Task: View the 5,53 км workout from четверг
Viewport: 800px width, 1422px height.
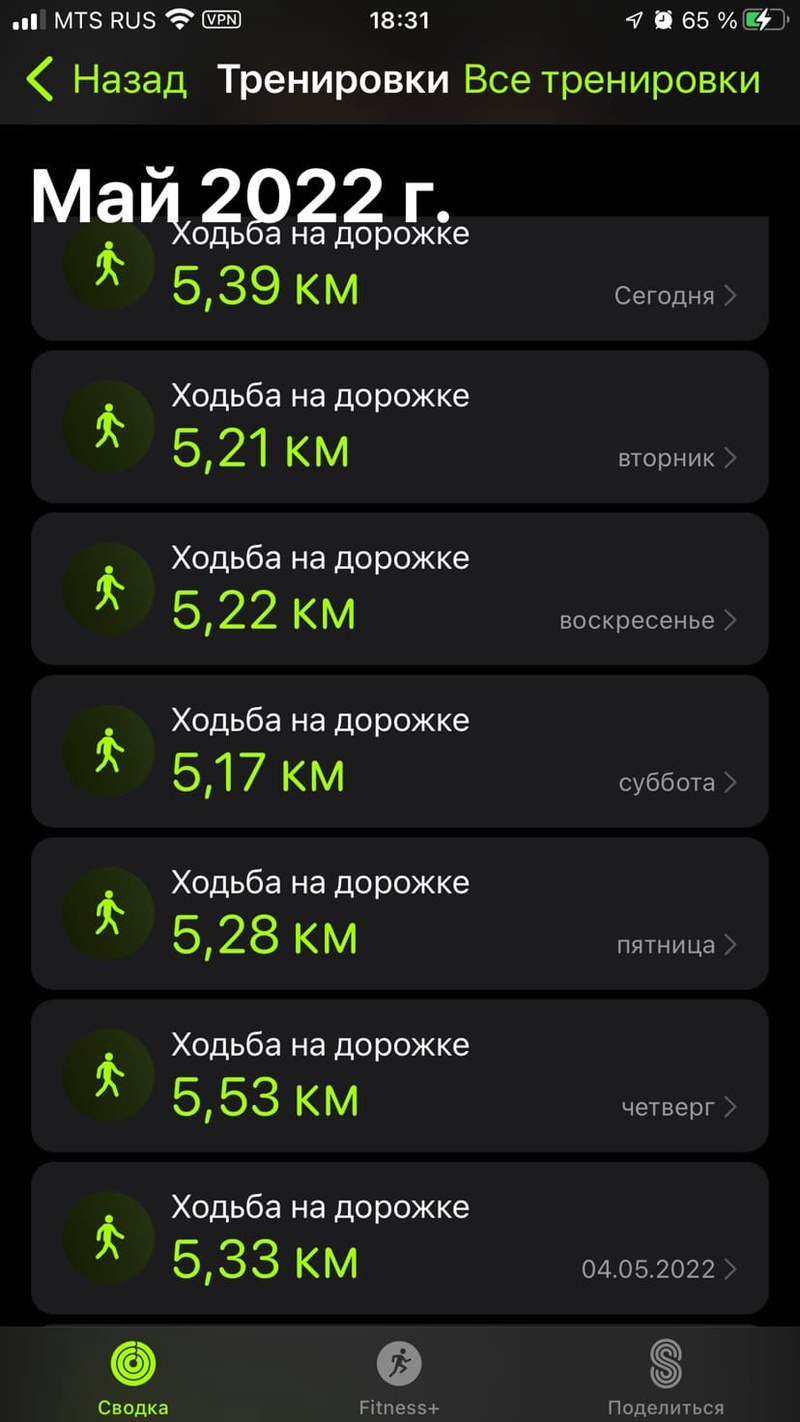Action: pyautogui.click(x=400, y=1075)
